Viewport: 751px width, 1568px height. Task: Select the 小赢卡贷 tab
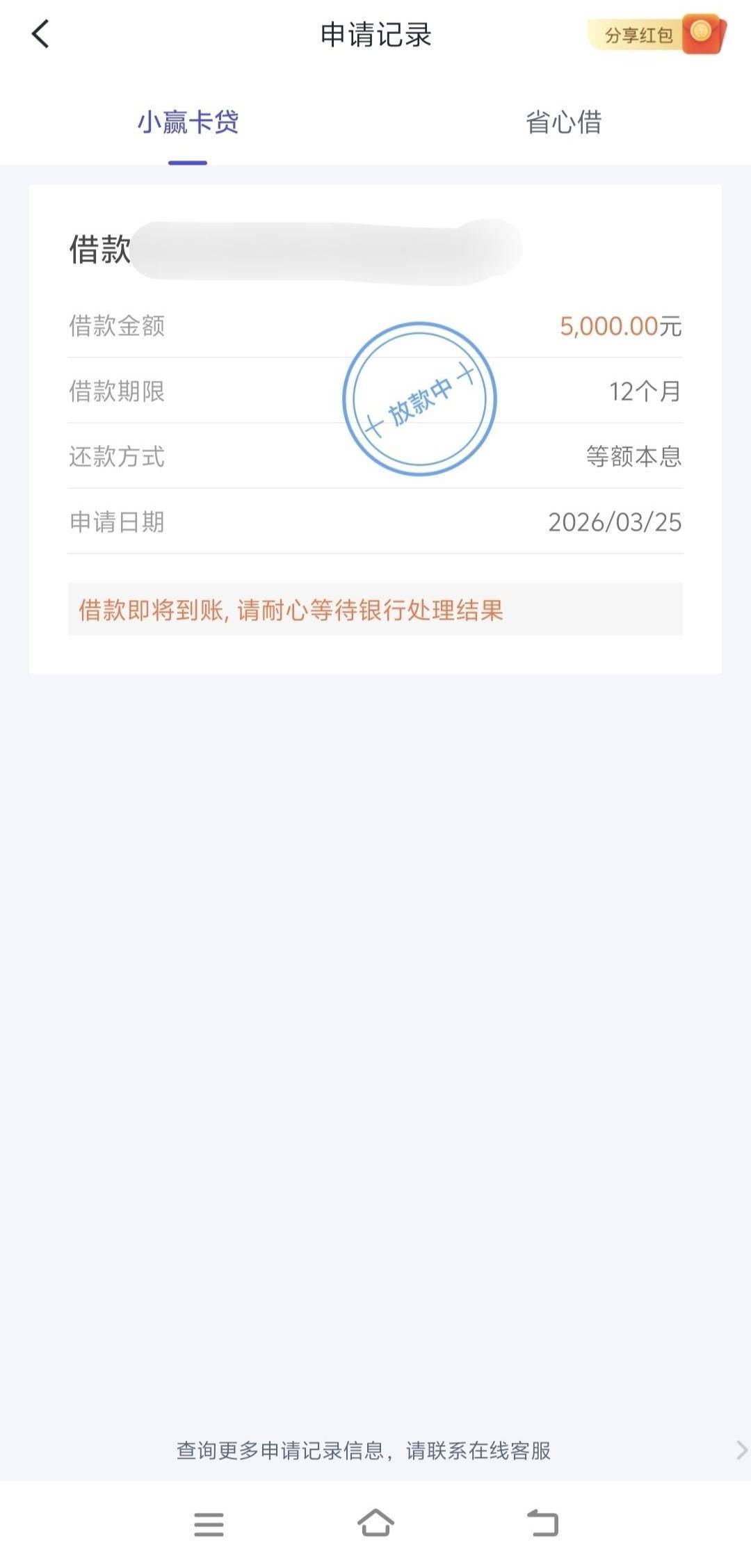point(188,122)
